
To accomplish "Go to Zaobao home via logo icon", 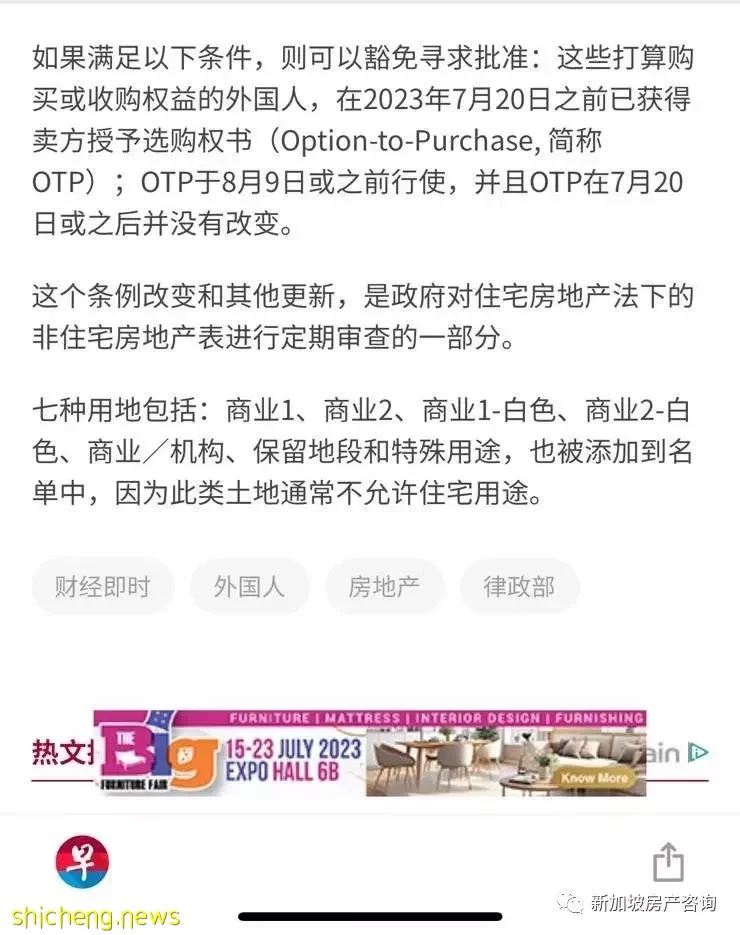I will [x=82, y=861].
